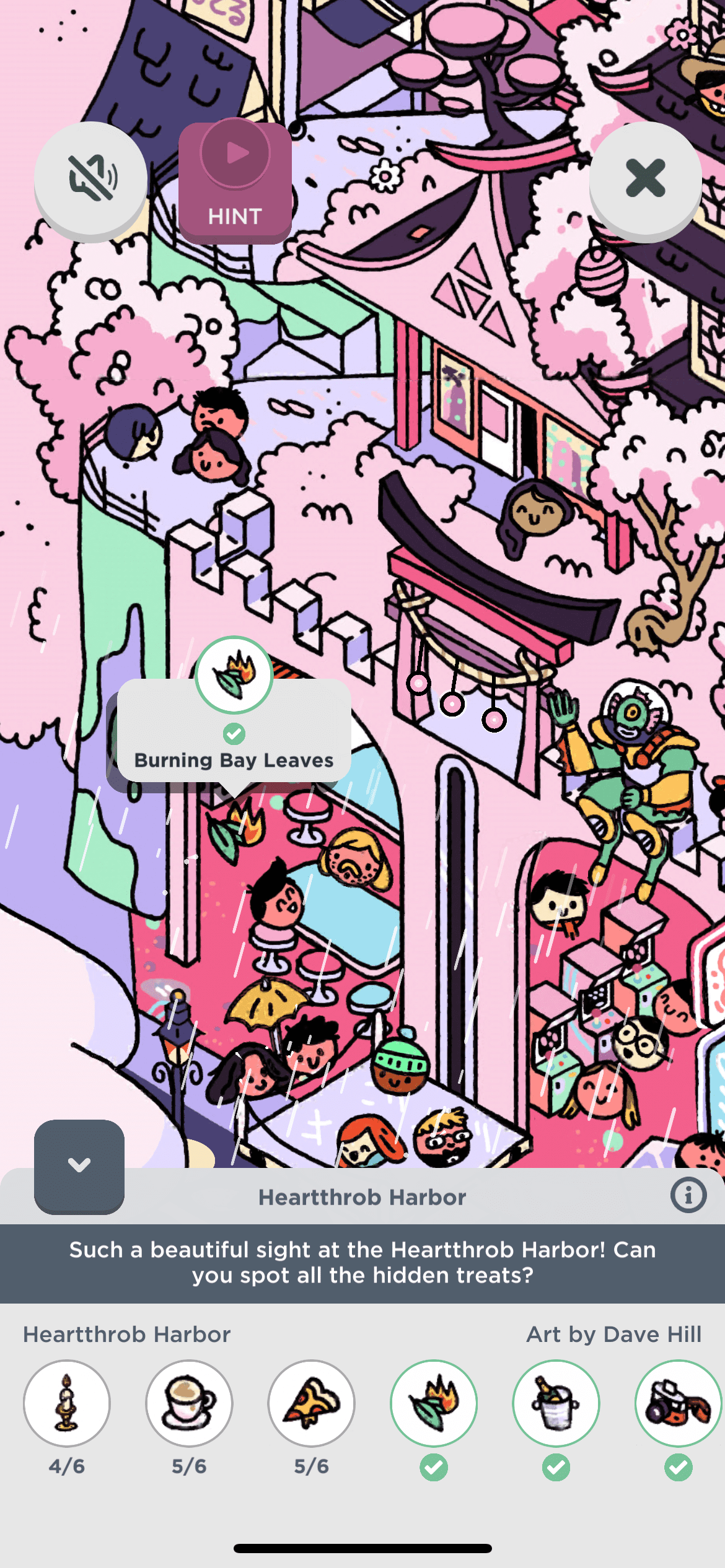Select the coffee cup item showing 5/6

point(189,1403)
